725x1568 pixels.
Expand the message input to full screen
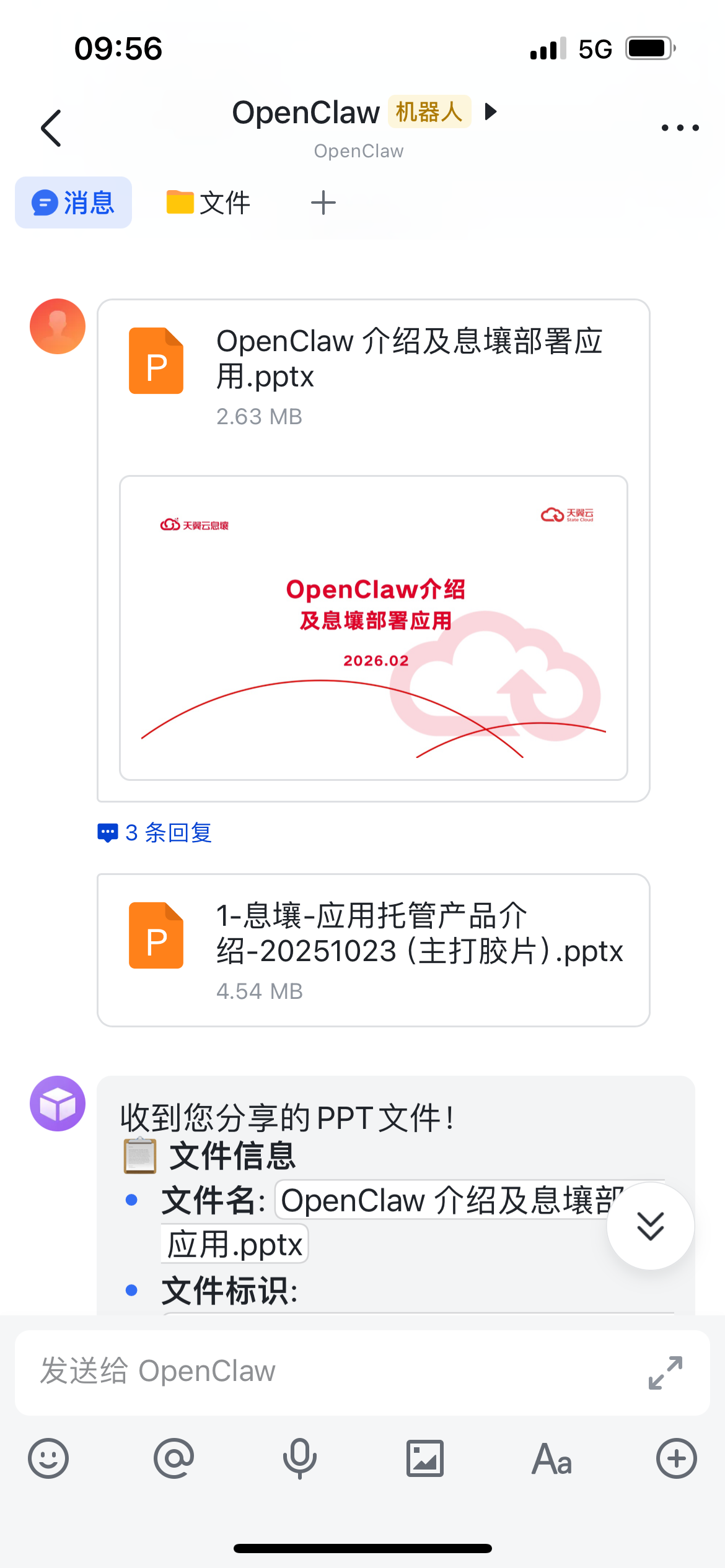(x=666, y=1372)
